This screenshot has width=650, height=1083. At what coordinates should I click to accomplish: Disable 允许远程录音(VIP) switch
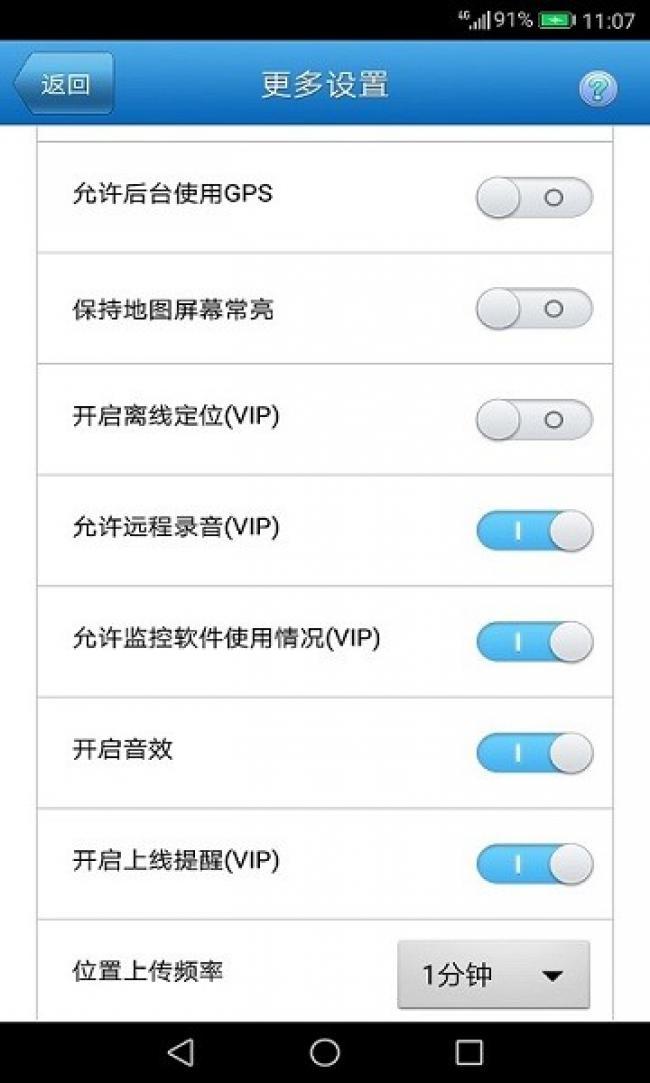pyautogui.click(x=534, y=531)
